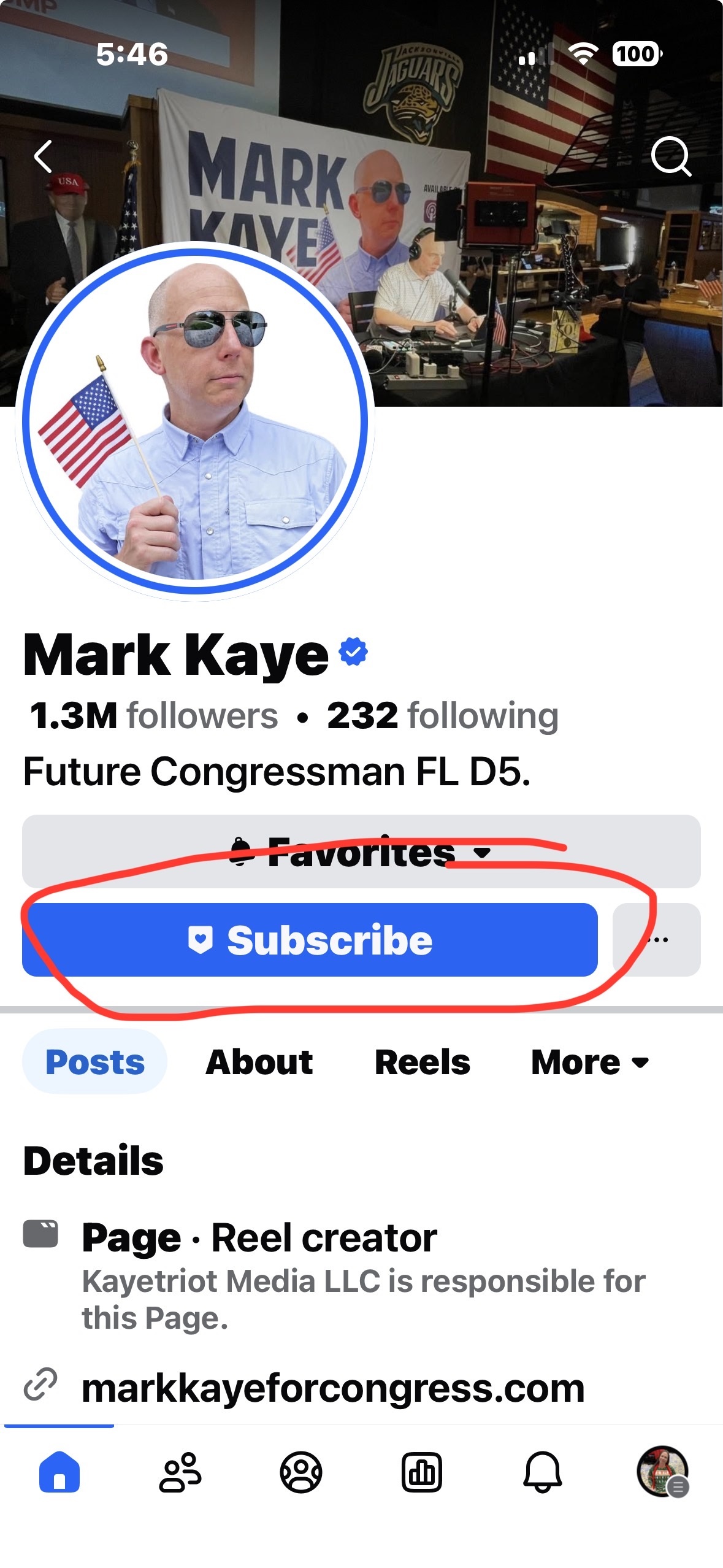This screenshot has height=1568, width=723.
Task: Subscribe to Mark Kaye's page
Action: coord(310,940)
